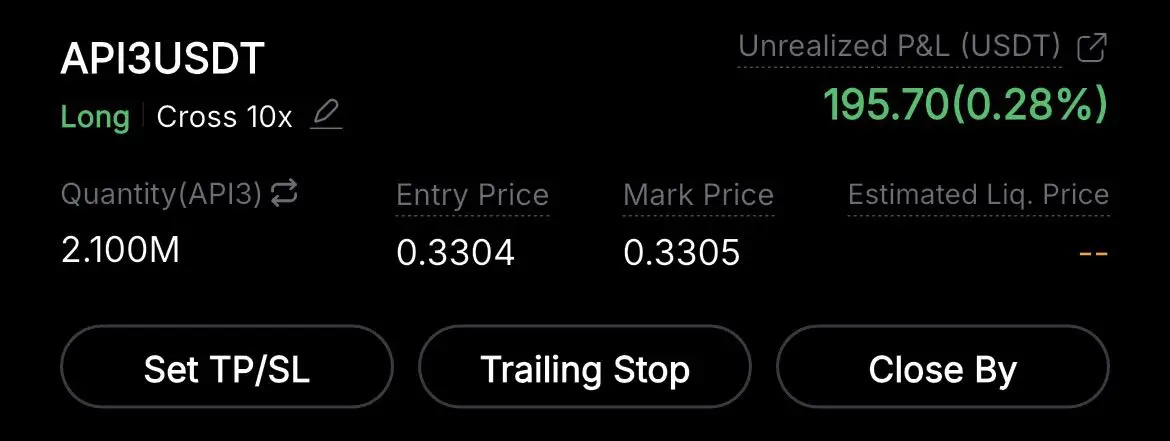Edit the Cross 10x leverage
The image size is (1170, 441).
coord(326,116)
